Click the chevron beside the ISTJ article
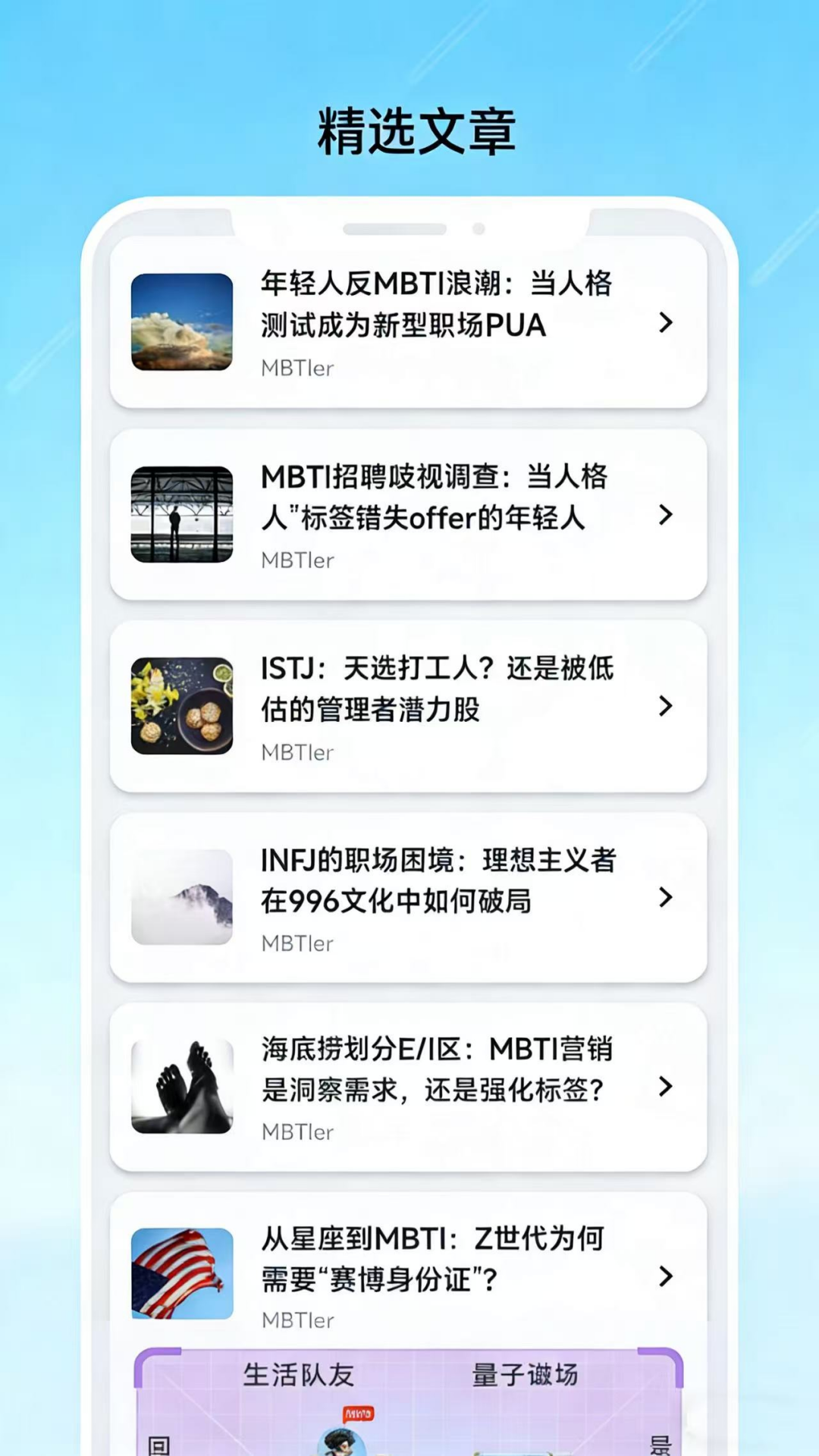This screenshot has height=1456, width=819. pyautogui.click(x=666, y=707)
